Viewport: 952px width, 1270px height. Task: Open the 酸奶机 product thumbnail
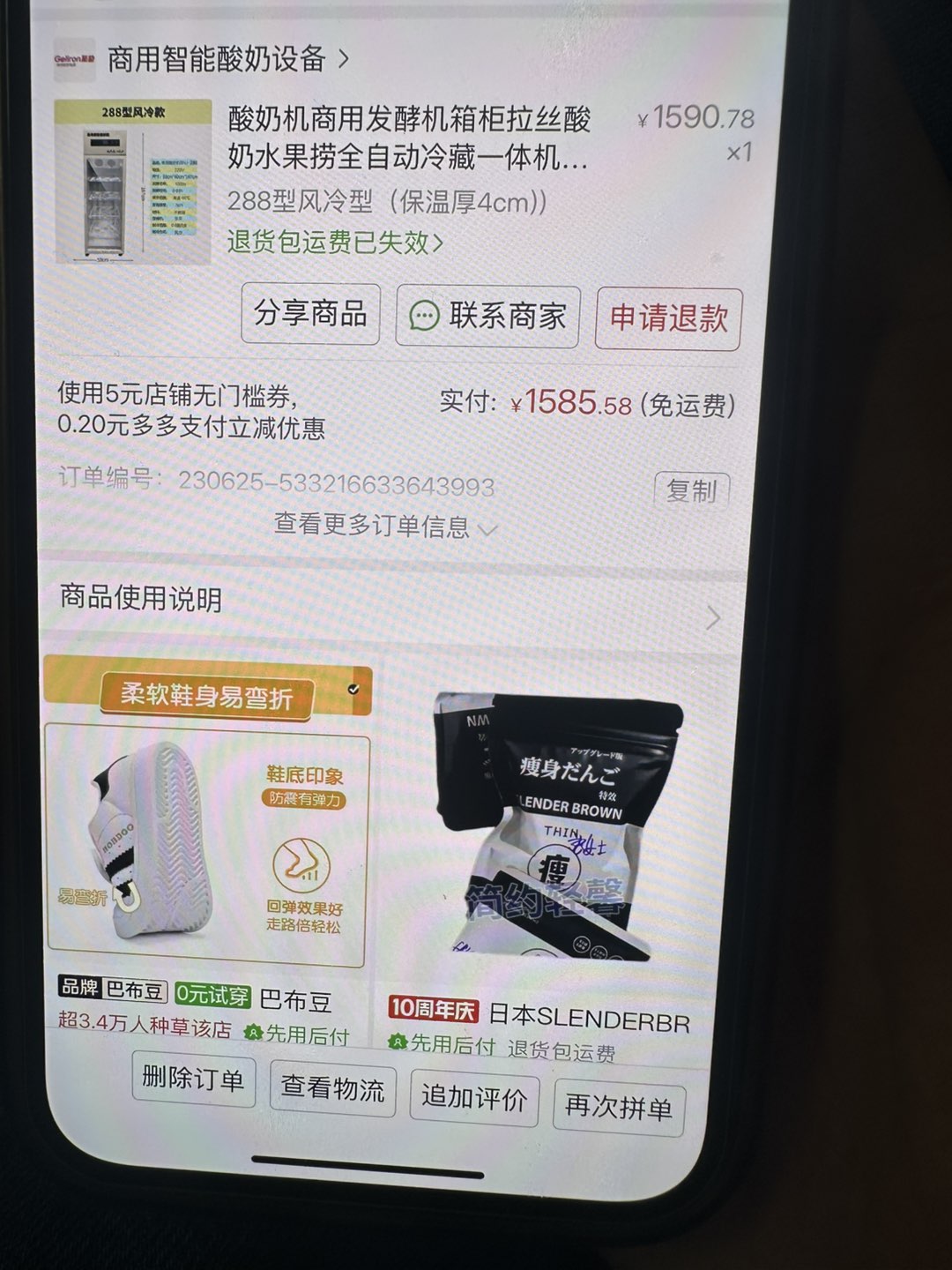133,182
